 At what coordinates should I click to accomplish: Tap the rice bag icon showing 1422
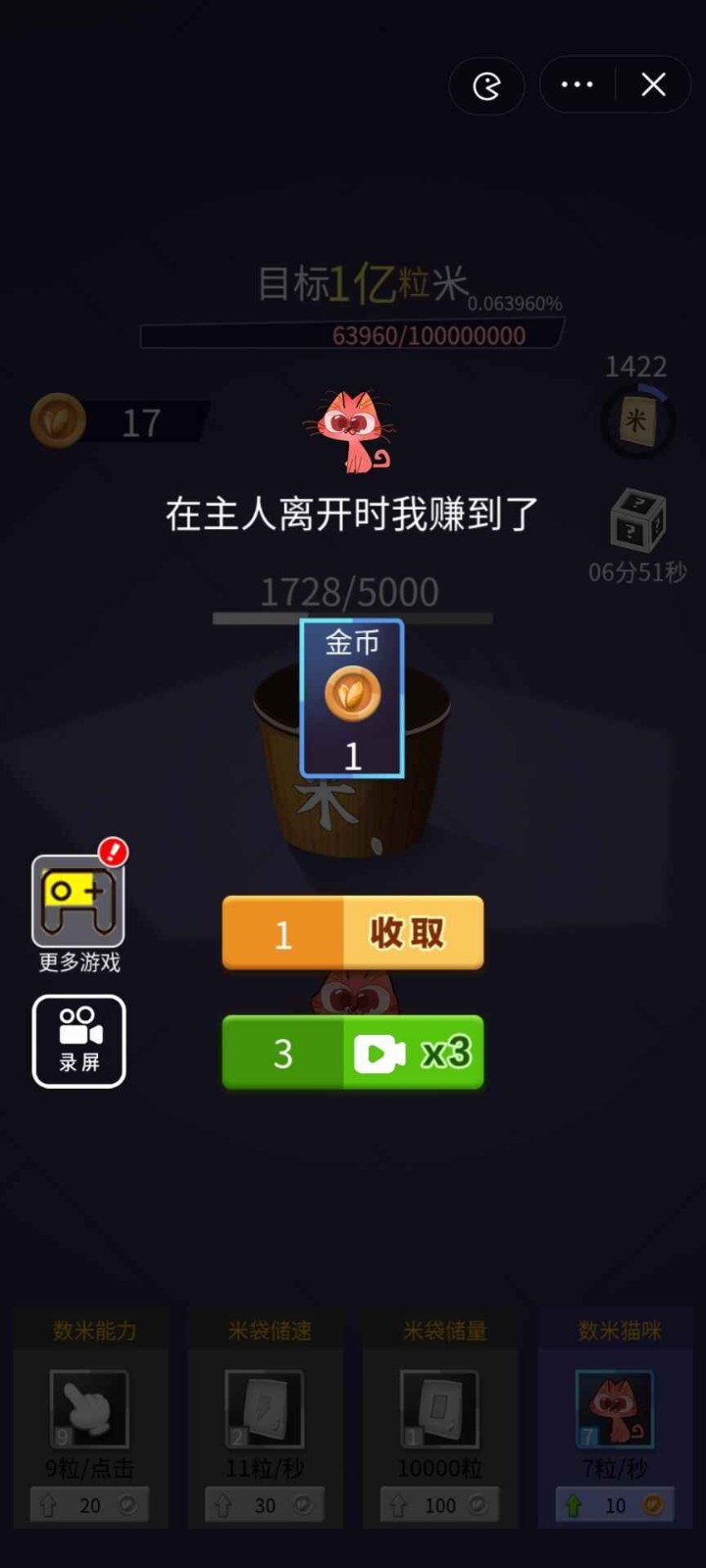[637, 421]
